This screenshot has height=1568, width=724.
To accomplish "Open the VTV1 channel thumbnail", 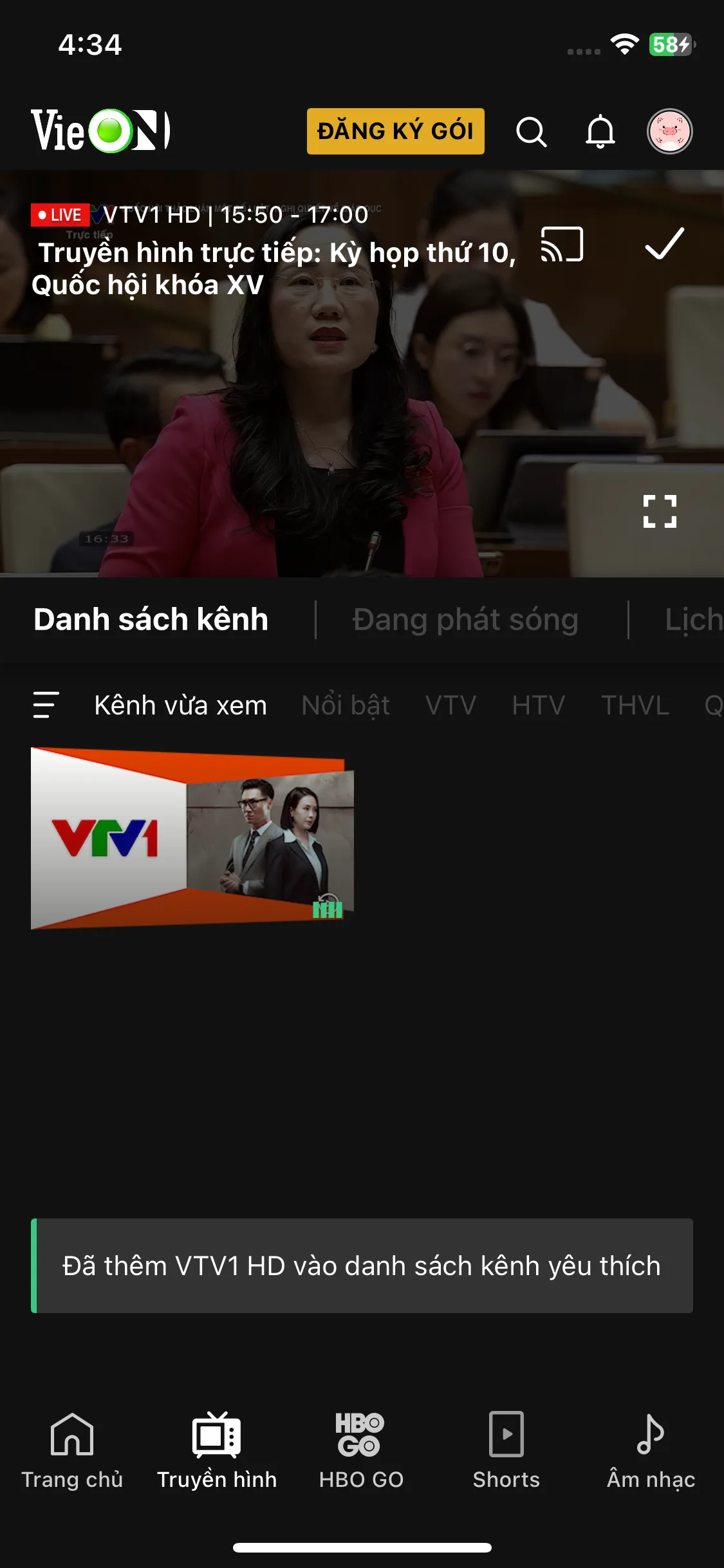I will [x=192, y=838].
